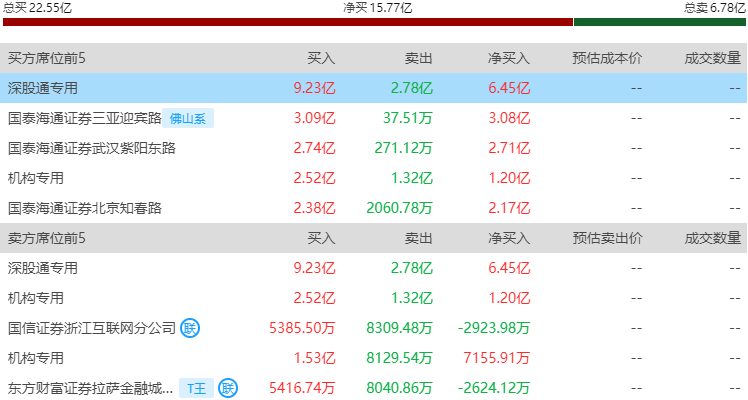Open the 国信证券浙江互联网分公司 seat row
Viewport: 748px width, 400px height.
pos(374,328)
